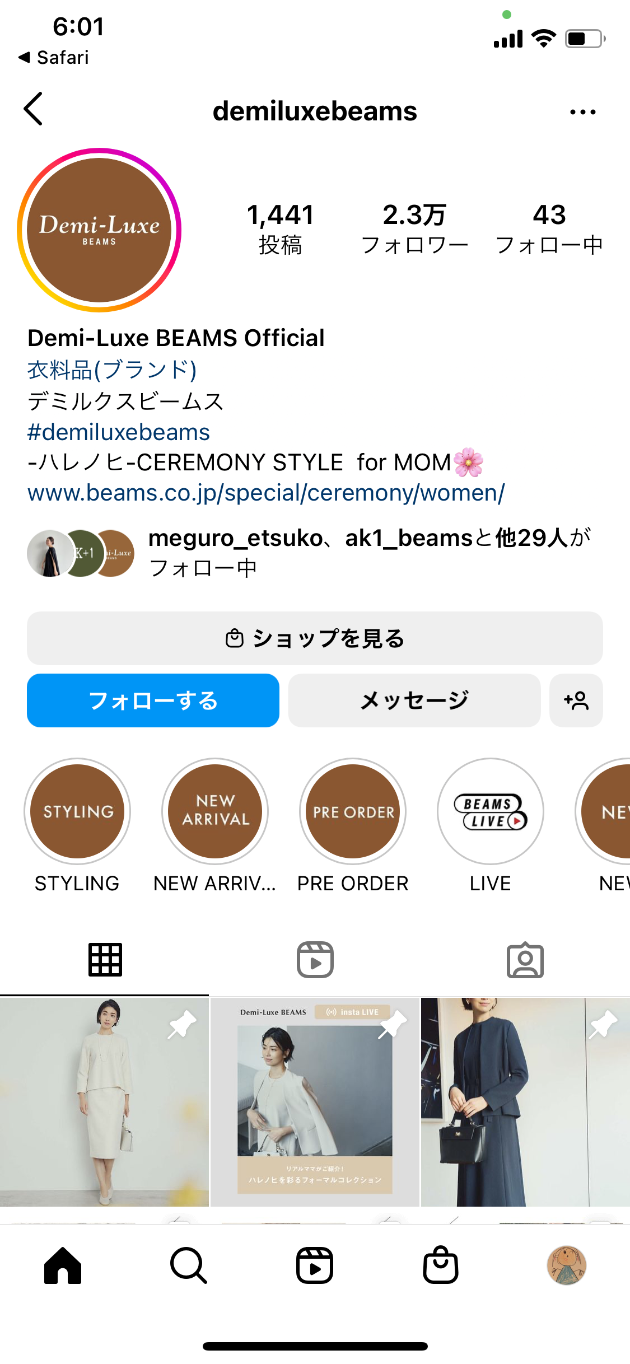
Task: Open the www.beams.co.jp ceremony link
Action: [x=265, y=493]
